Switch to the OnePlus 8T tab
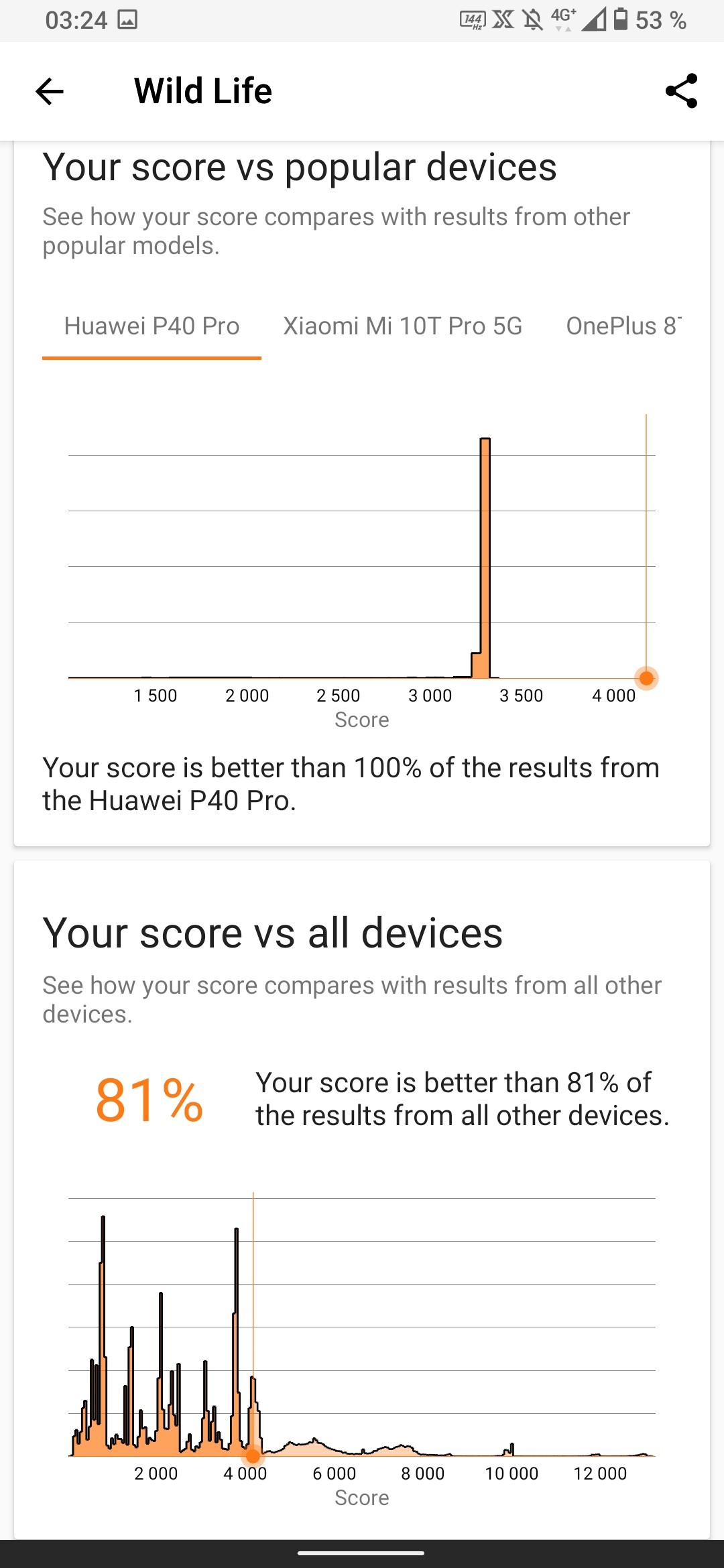This screenshot has width=724, height=1568. pos(623,326)
